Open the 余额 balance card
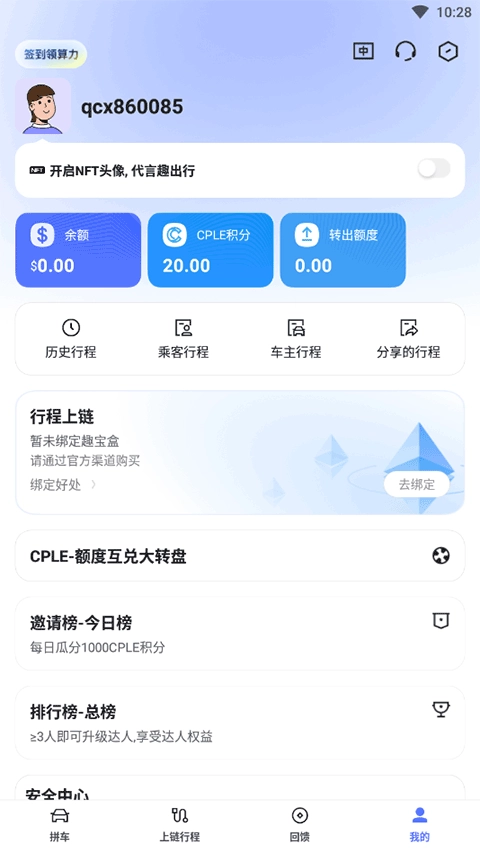The height and width of the screenshot is (853, 480). coord(78,250)
